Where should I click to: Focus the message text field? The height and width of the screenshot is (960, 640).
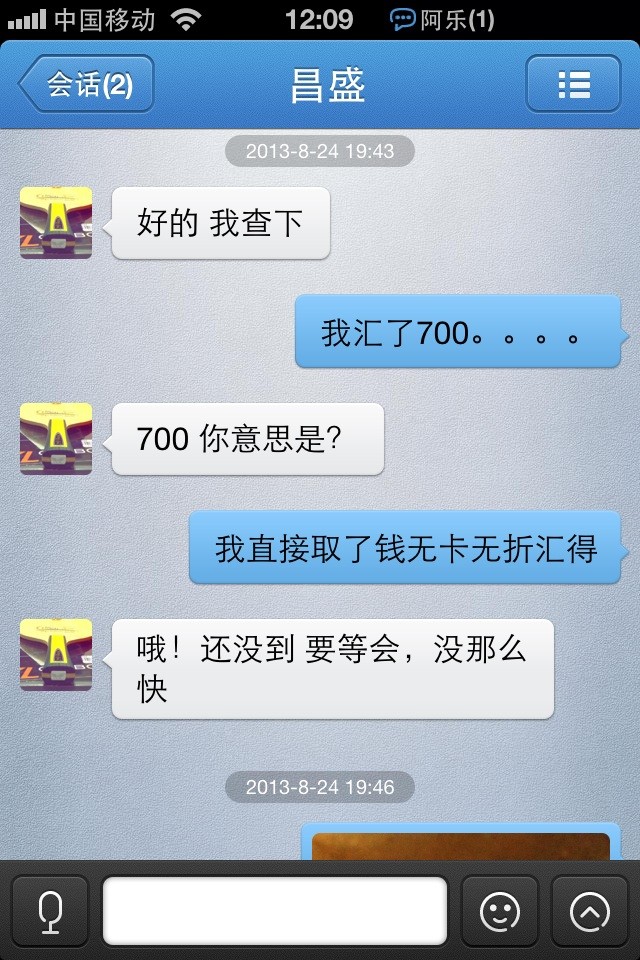click(x=274, y=910)
